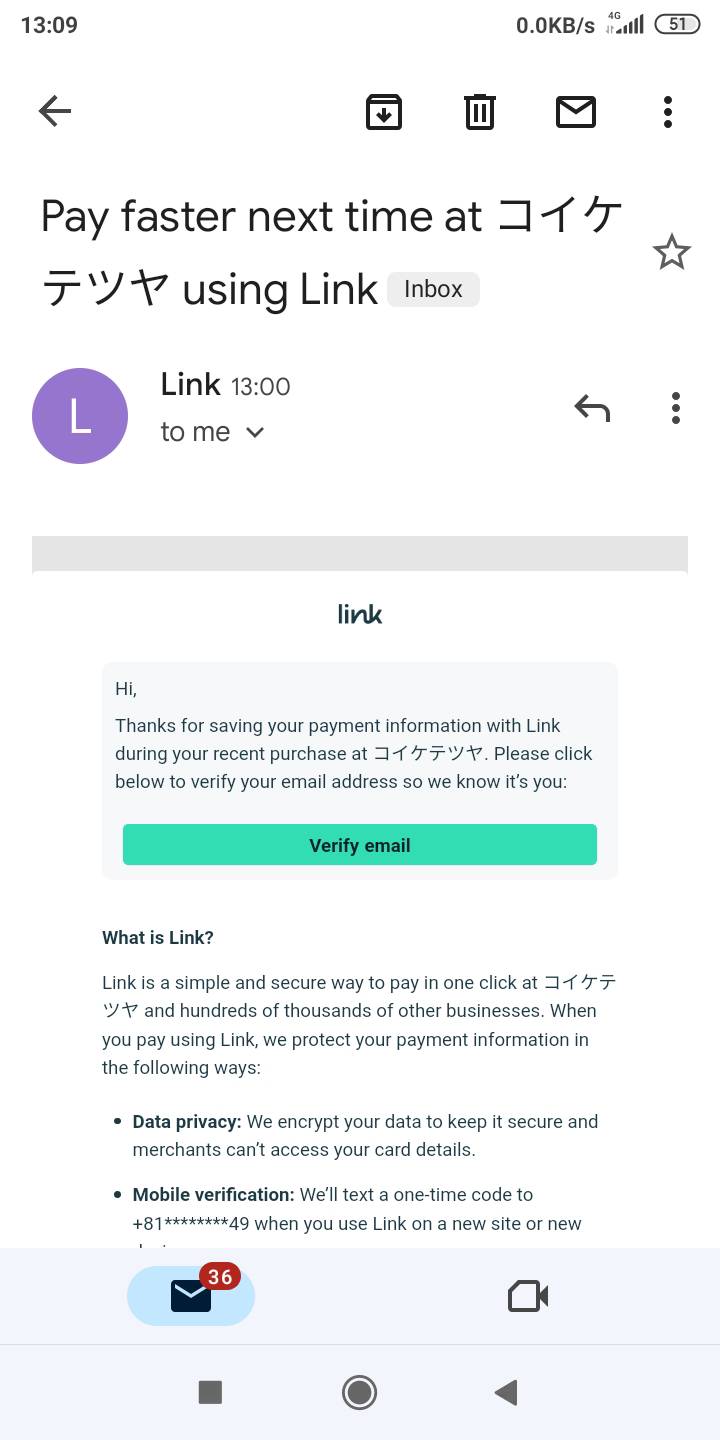The width and height of the screenshot is (720, 1440).
Task: Go to home via system button
Action: (359, 1392)
